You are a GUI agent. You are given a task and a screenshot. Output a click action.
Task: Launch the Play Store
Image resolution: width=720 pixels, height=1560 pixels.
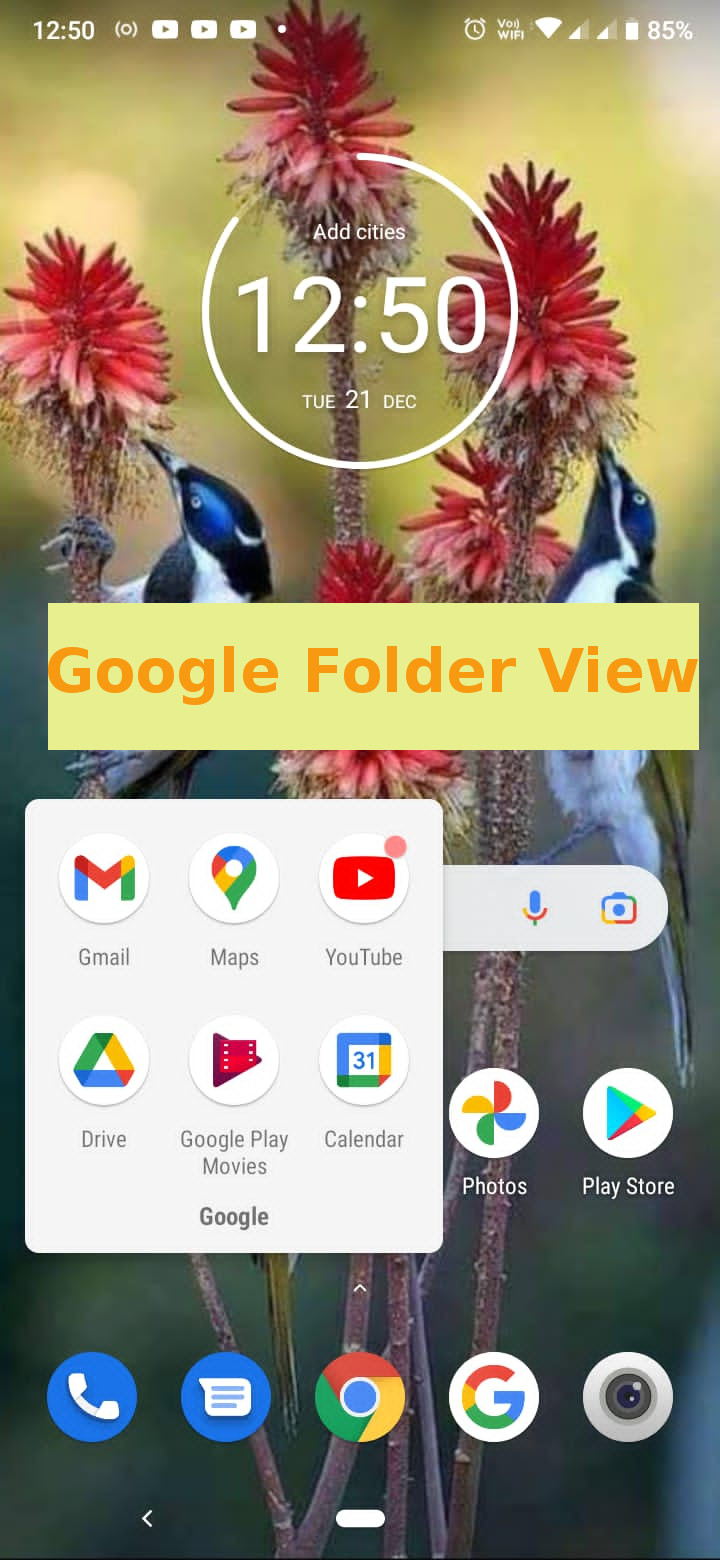[x=628, y=1113]
